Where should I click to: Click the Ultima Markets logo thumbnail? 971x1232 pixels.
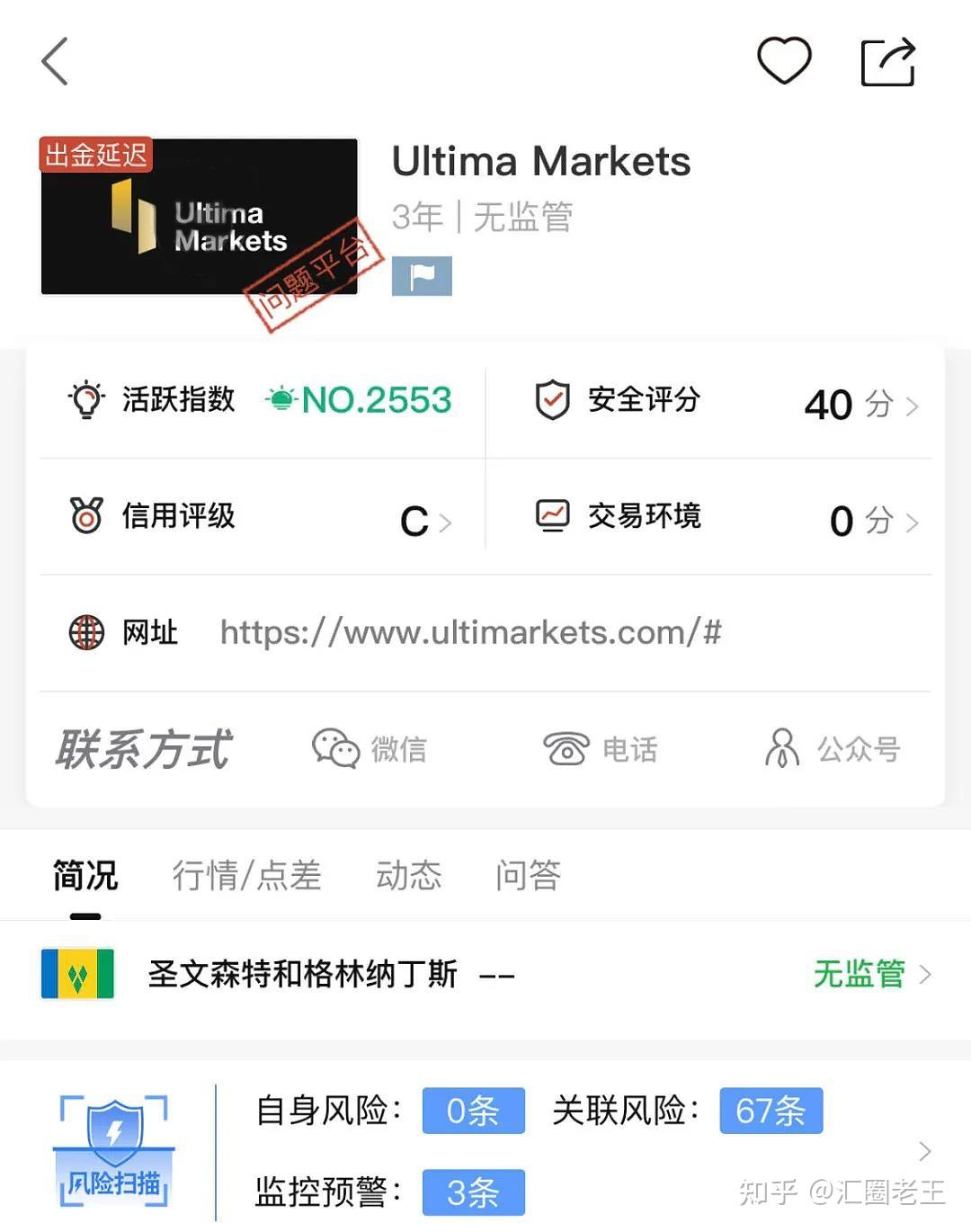[200, 216]
